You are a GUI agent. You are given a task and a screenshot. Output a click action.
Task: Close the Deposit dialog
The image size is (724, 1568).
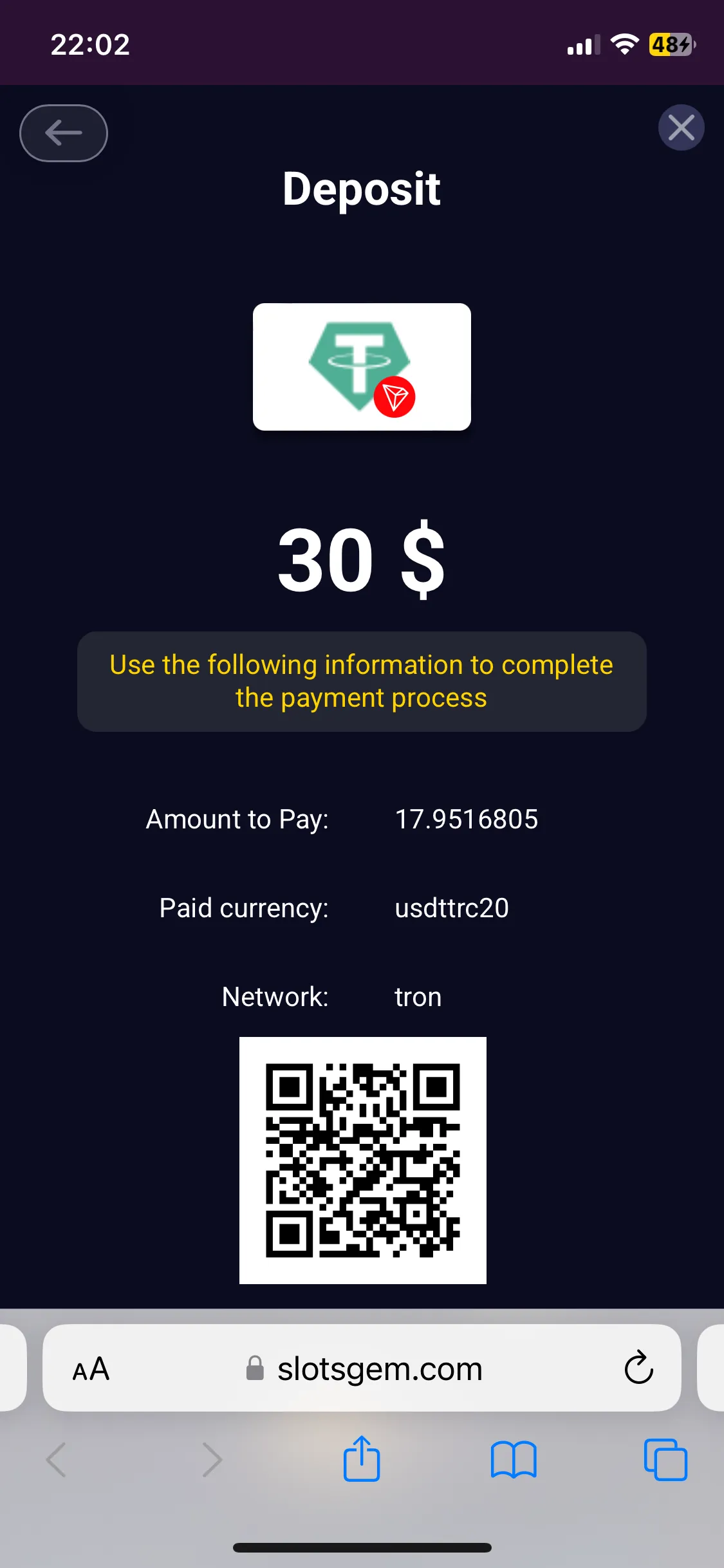coord(681,127)
